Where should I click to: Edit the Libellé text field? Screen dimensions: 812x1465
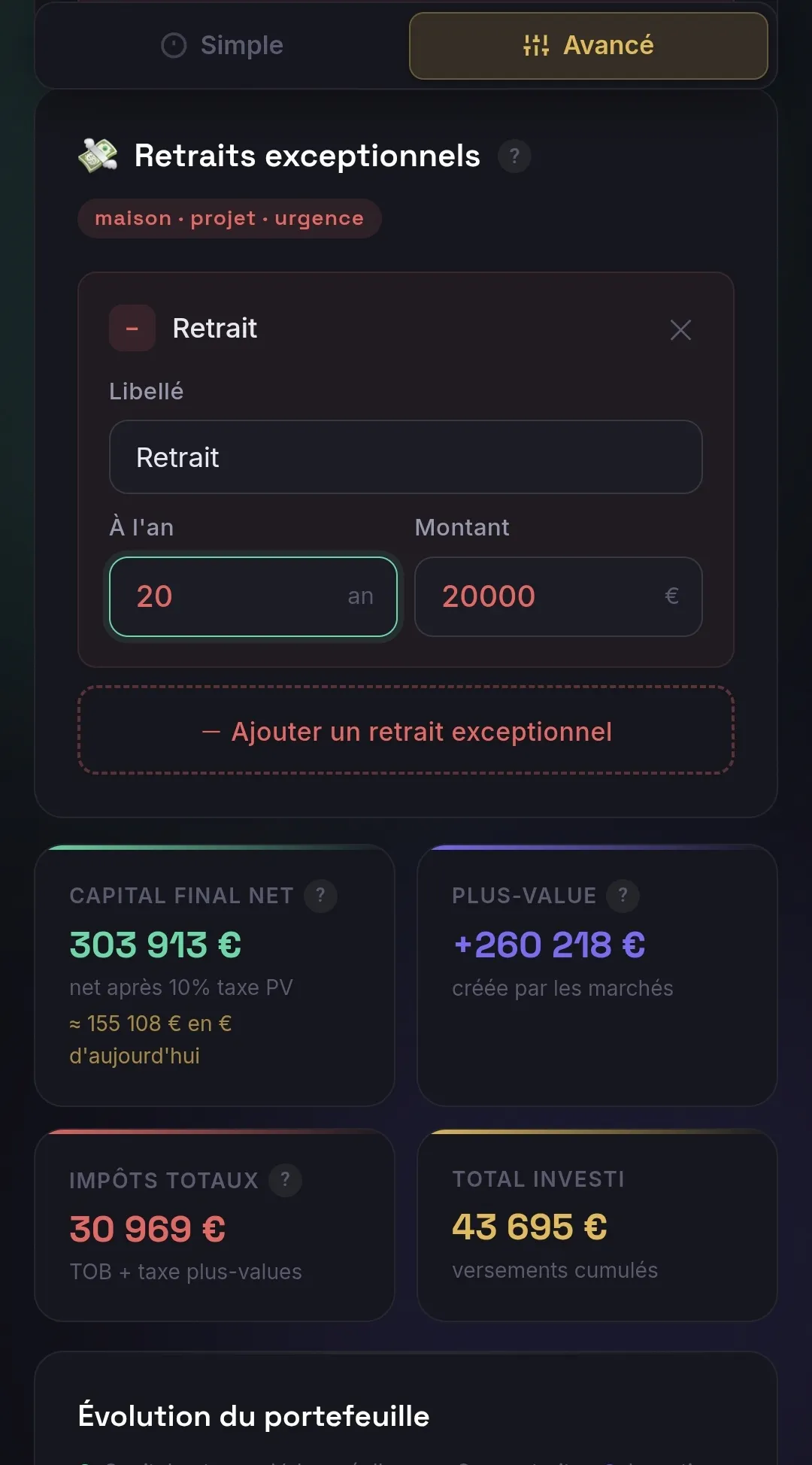coord(406,457)
